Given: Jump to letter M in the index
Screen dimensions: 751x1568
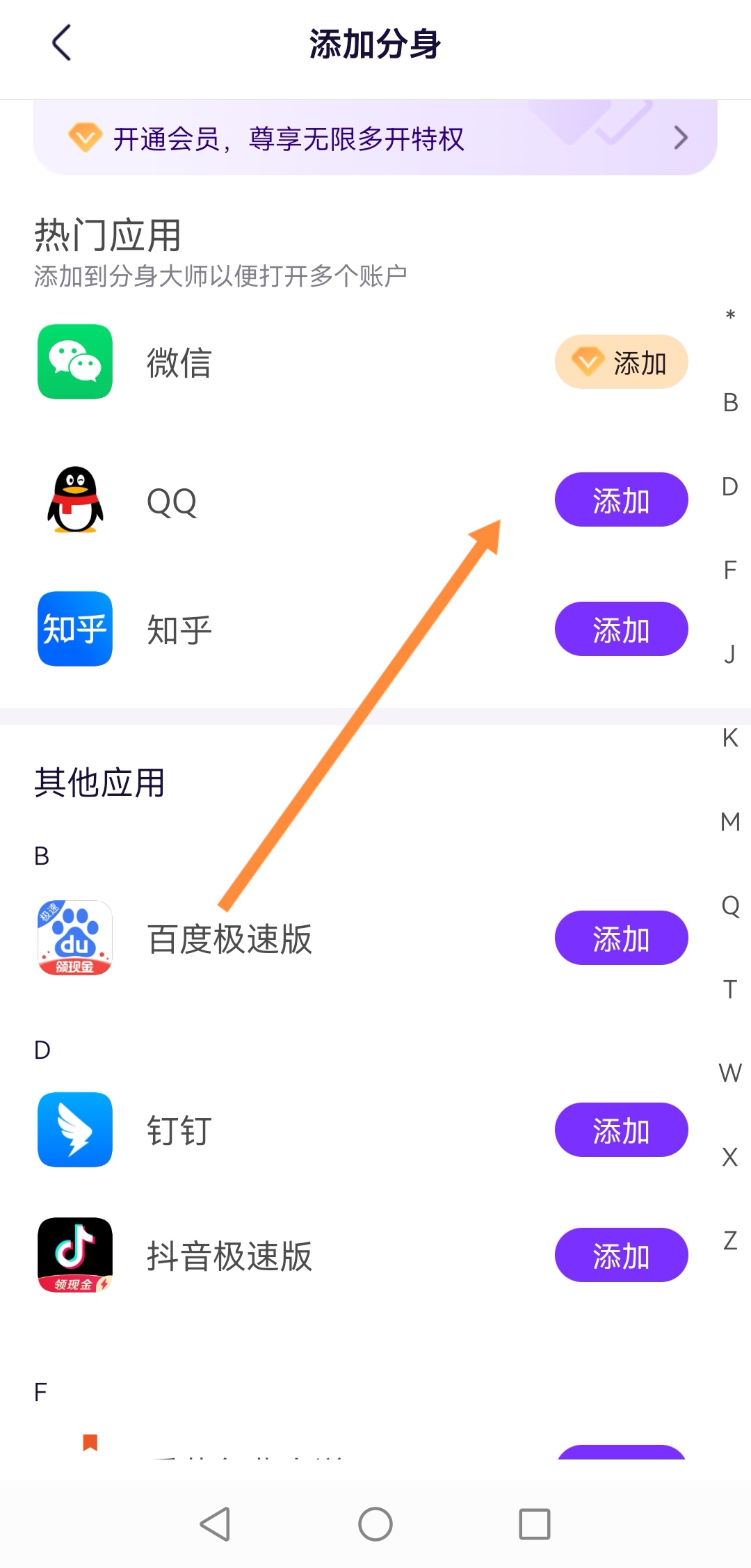Looking at the screenshot, I should pyautogui.click(x=730, y=822).
